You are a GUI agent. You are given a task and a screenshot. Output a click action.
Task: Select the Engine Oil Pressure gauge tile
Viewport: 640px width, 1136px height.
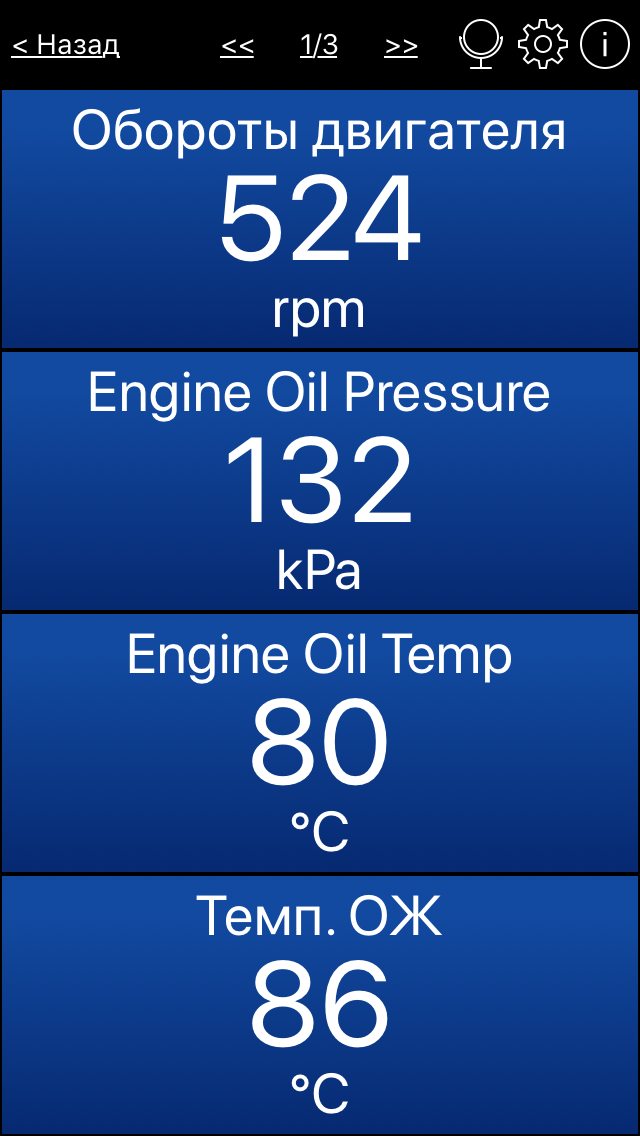pos(319,482)
